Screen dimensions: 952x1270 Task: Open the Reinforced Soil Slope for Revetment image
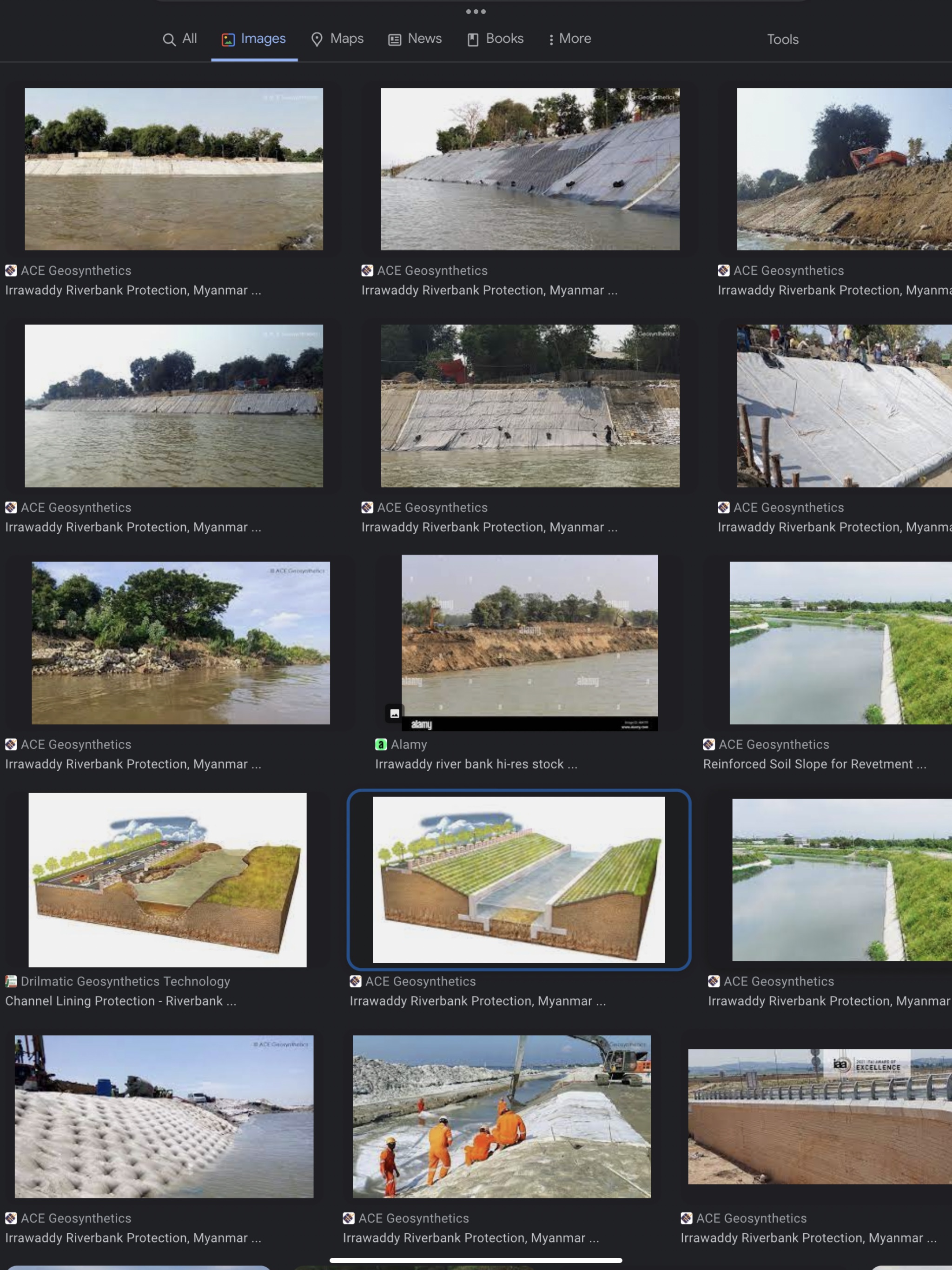(x=840, y=642)
